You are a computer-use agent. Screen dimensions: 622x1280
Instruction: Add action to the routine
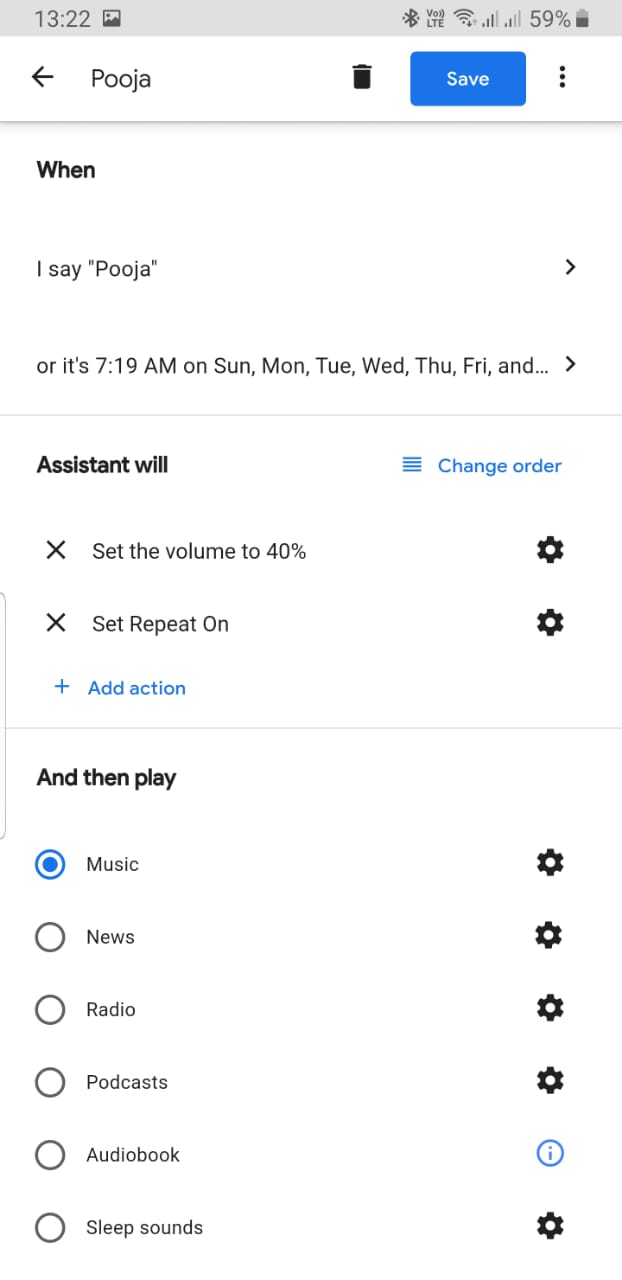(120, 687)
